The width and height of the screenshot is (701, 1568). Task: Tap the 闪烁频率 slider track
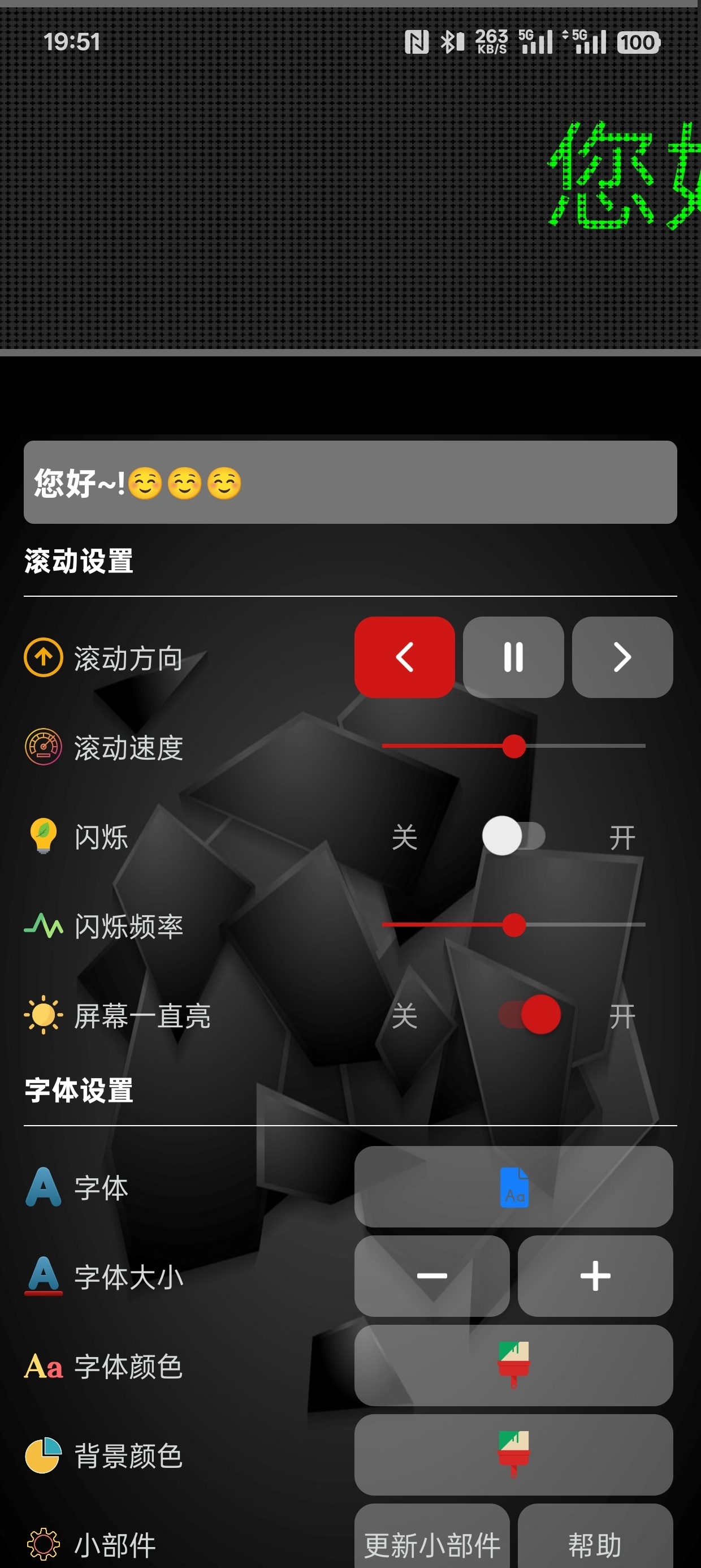point(513,925)
